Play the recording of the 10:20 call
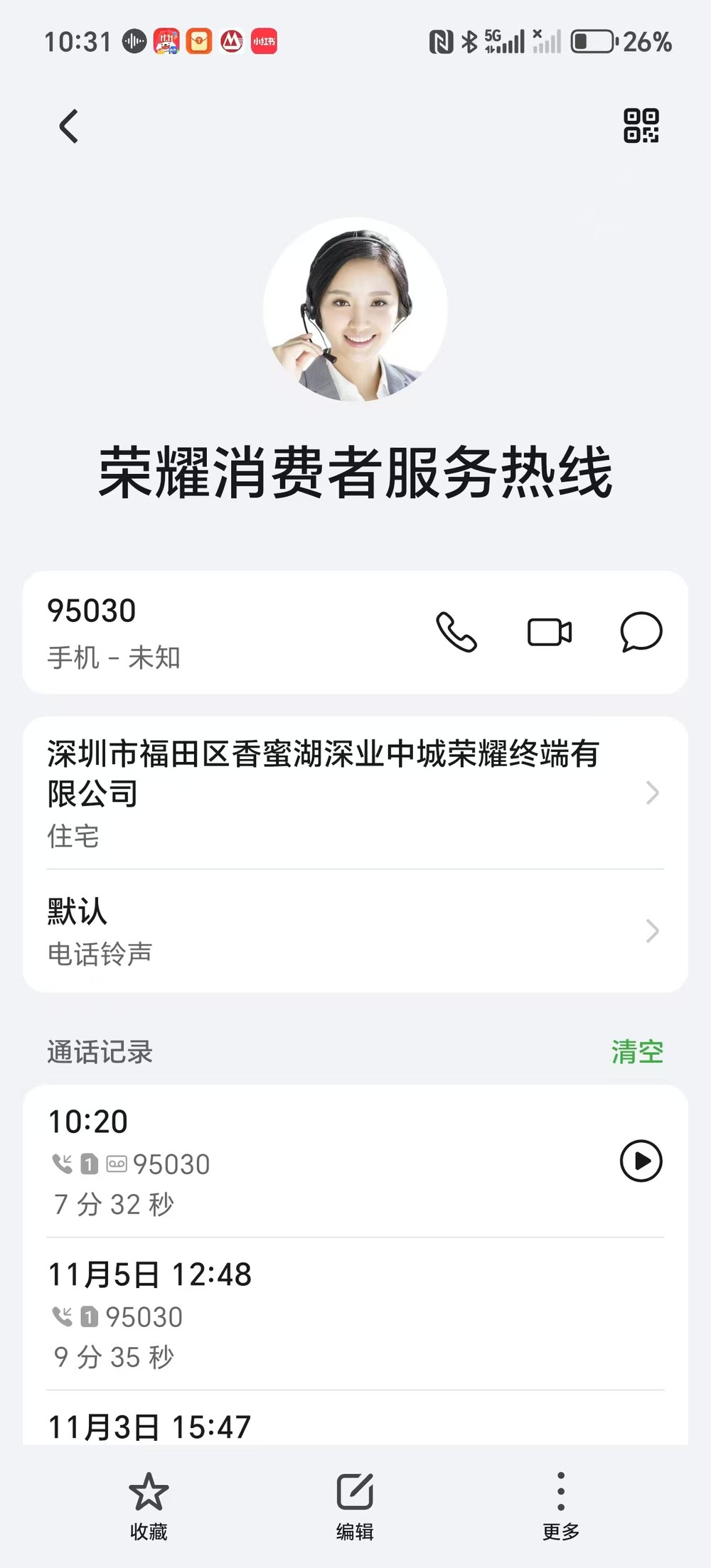The height and width of the screenshot is (1568, 711). [641, 1161]
